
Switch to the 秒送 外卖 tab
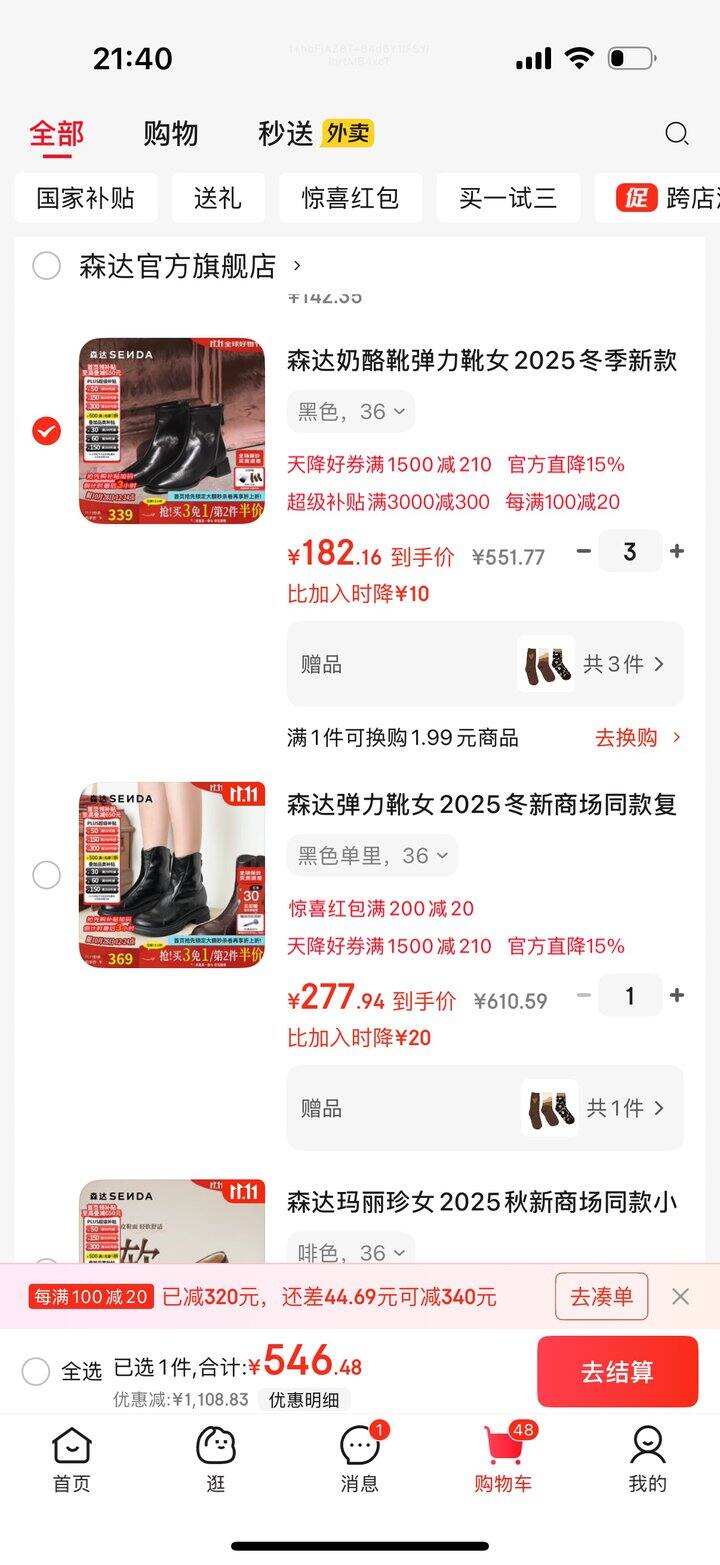[x=315, y=134]
